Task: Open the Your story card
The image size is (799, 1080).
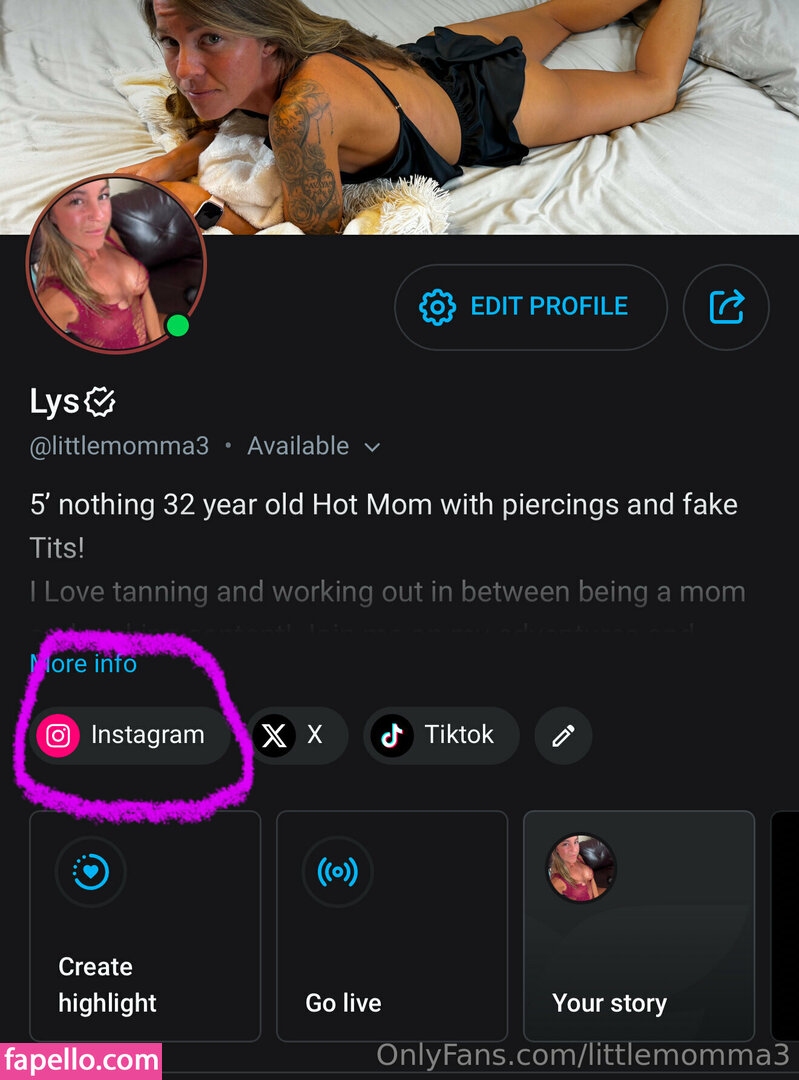Action: 638,925
